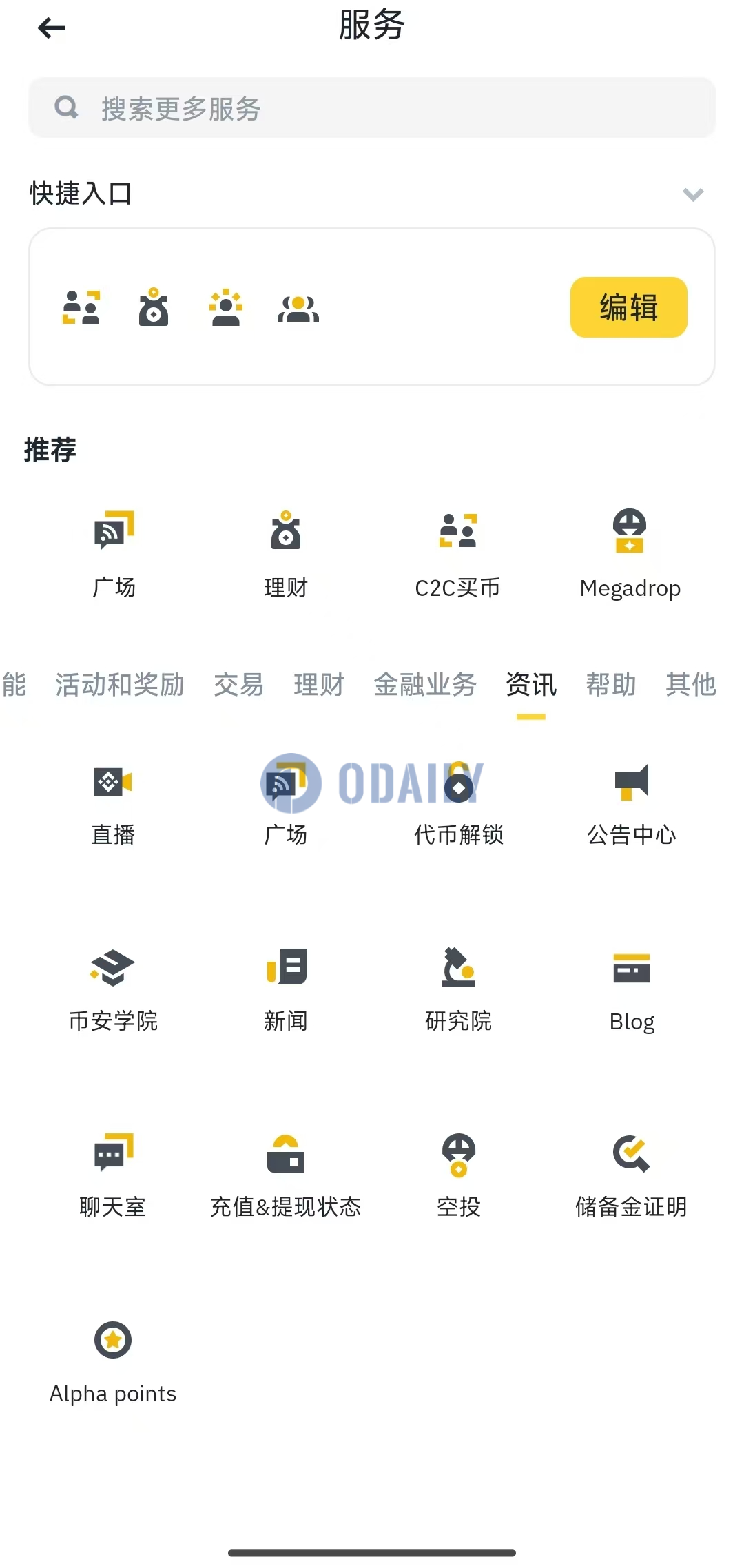Open 储备金证明

click(631, 1175)
